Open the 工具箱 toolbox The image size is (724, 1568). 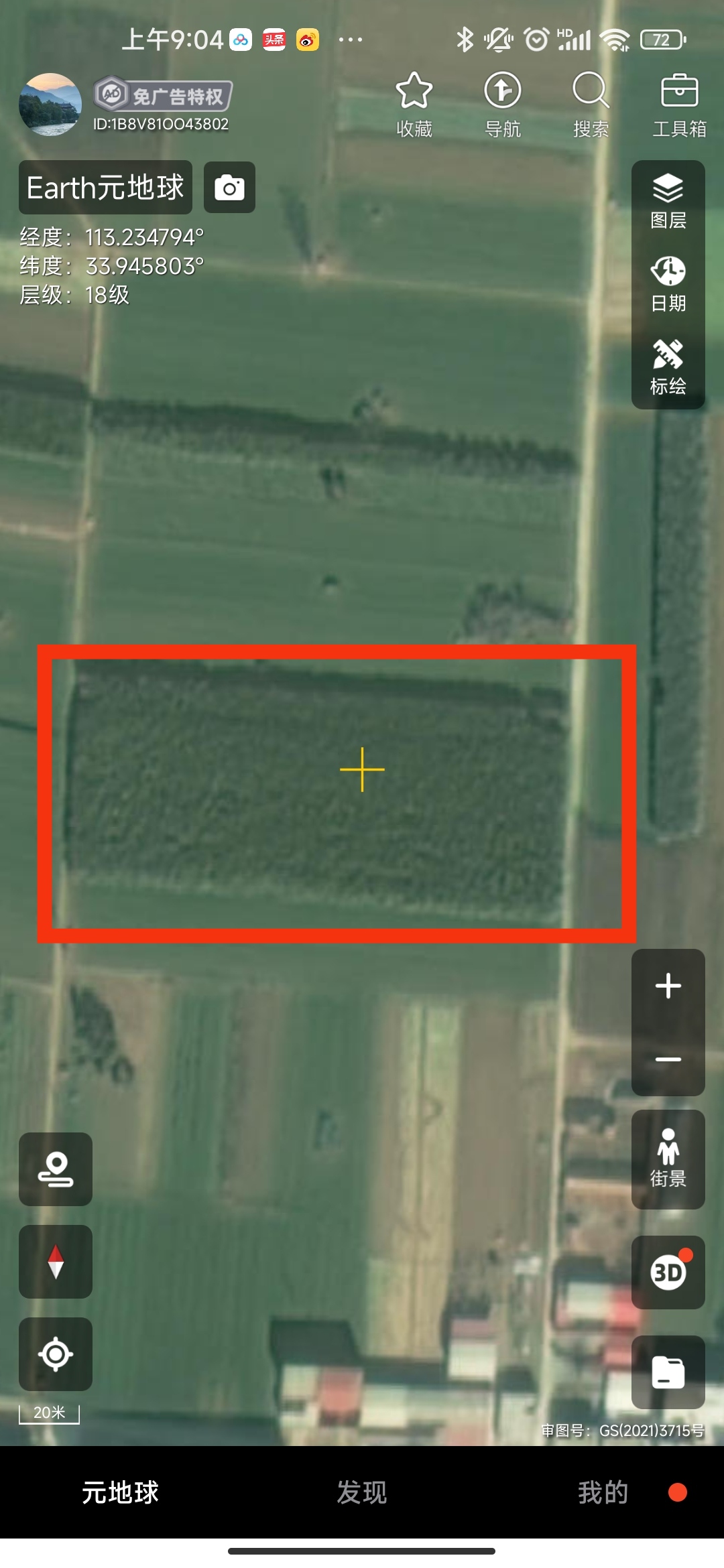point(679,104)
